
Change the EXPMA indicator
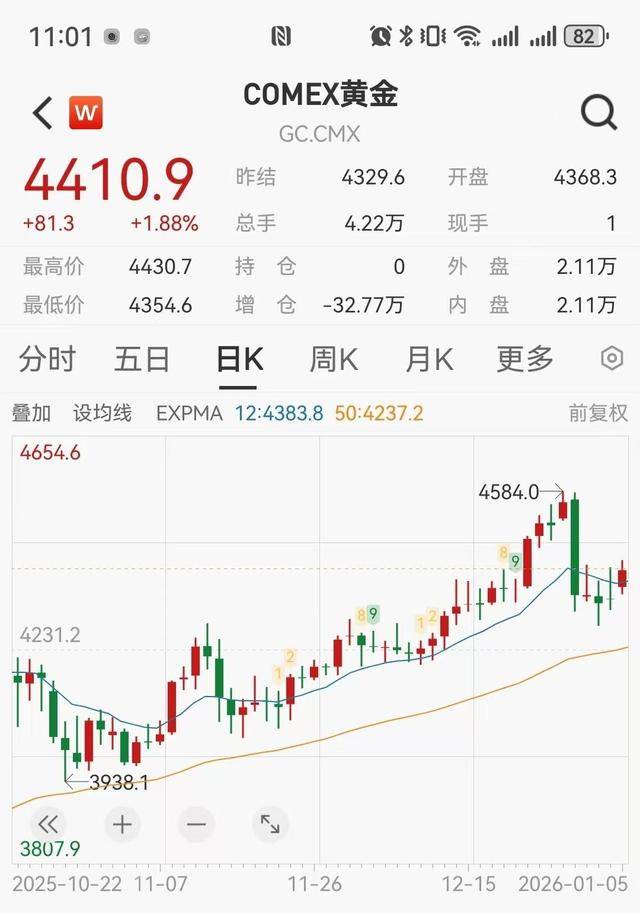click(x=189, y=413)
